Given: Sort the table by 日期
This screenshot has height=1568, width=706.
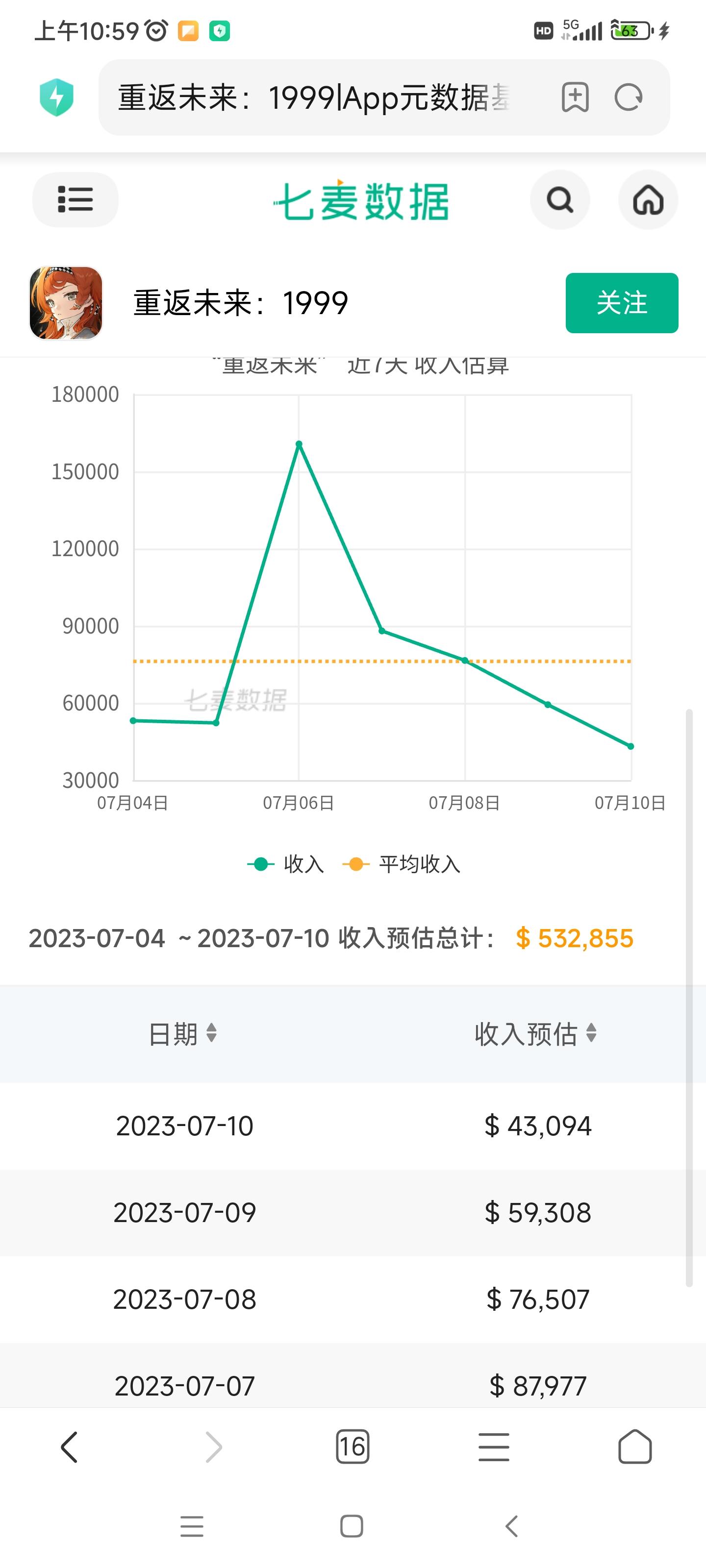Looking at the screenshot, I should coord(183,1033).
